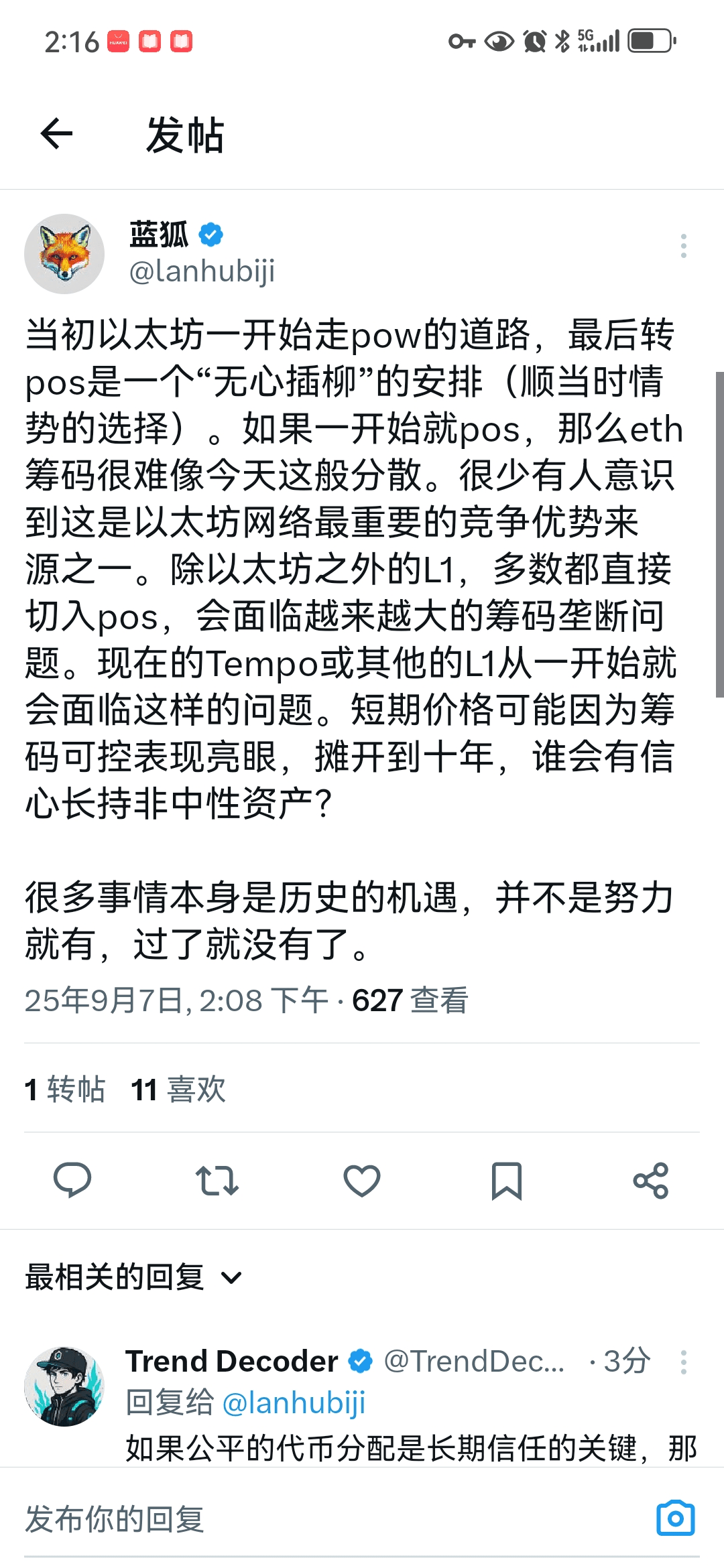Open camera icon in reply bar
Image resolution: width=724 pixels, height=1568 pixels.
click(675, 1518)
